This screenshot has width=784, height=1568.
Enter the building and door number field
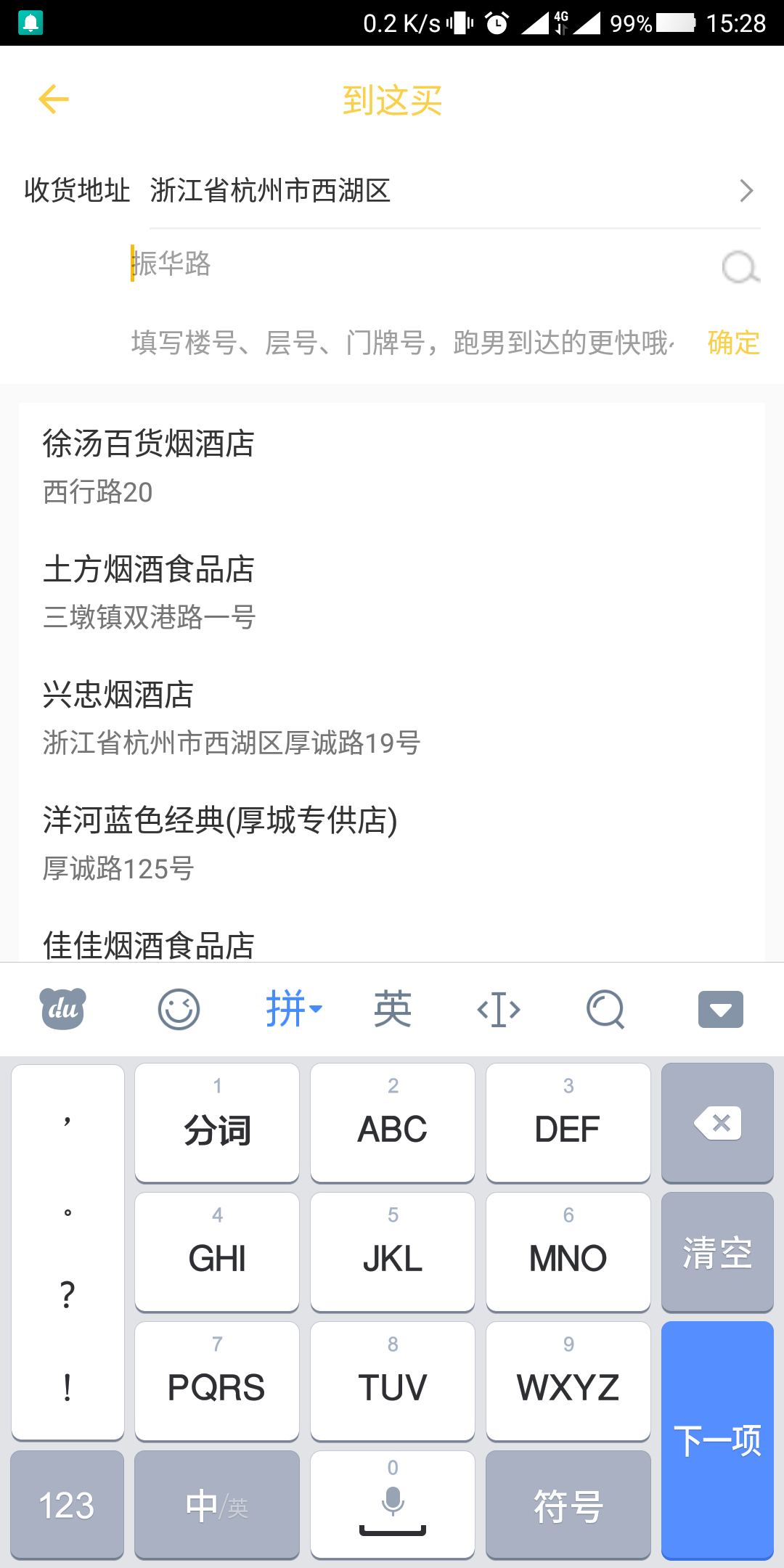tap(403, 343)
